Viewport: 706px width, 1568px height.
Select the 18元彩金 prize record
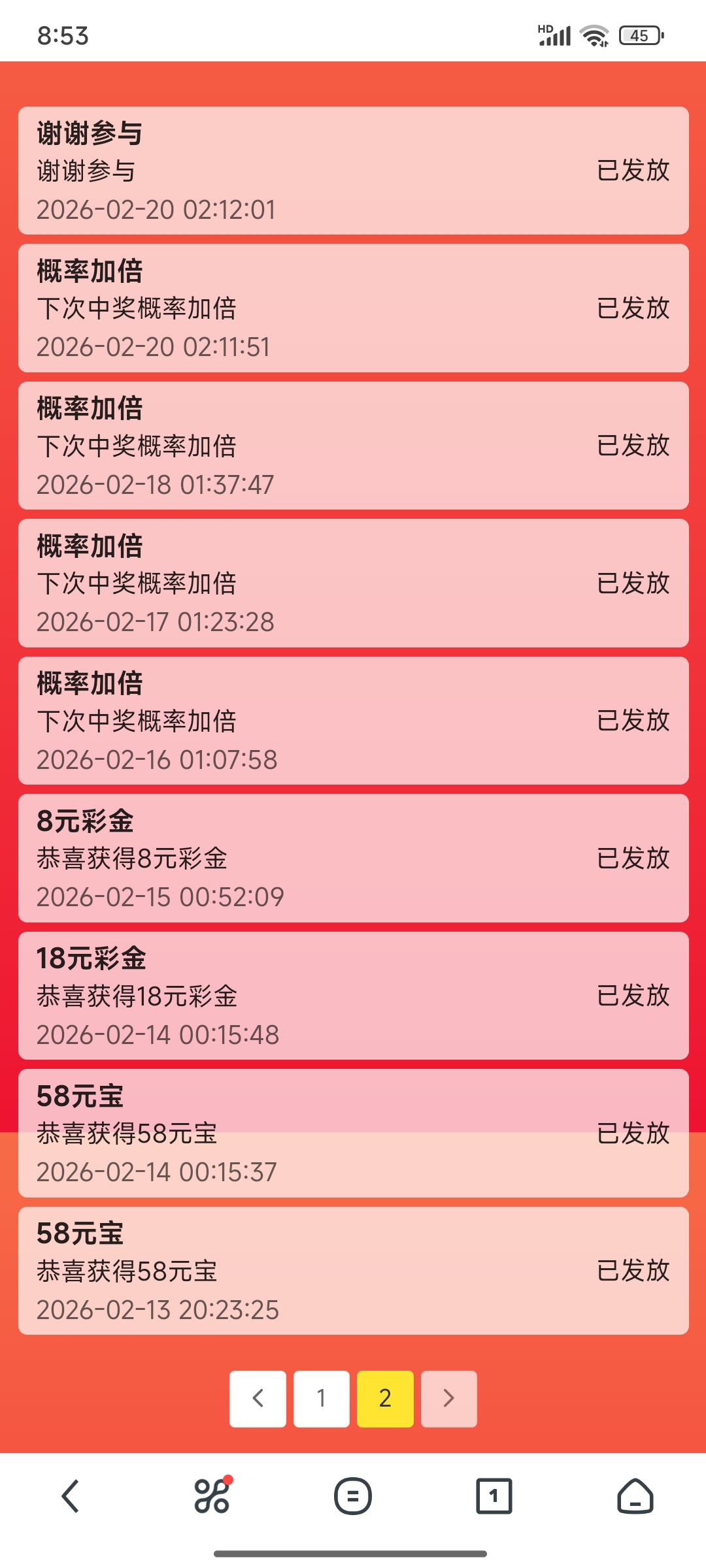[x=353, y=996]
